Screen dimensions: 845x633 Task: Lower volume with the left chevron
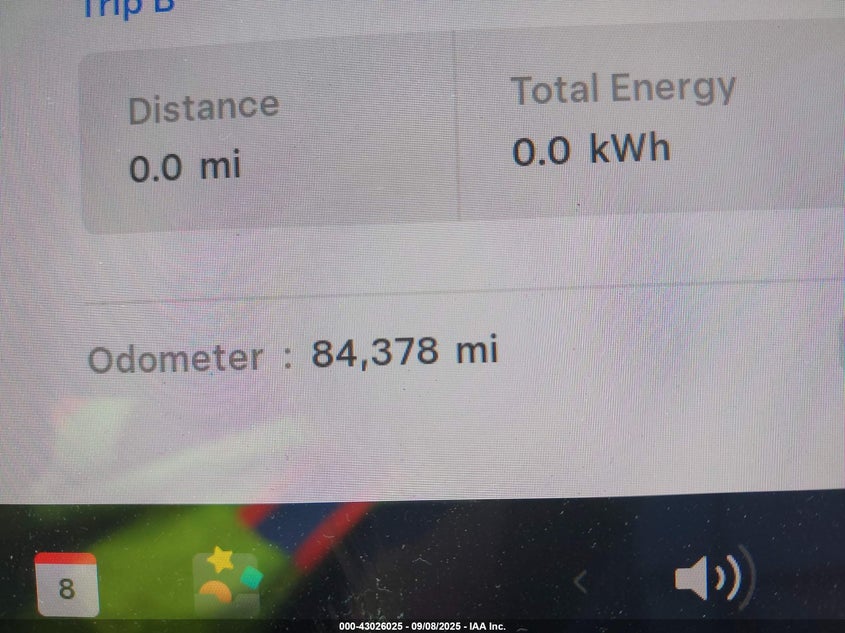coord(579,581)
